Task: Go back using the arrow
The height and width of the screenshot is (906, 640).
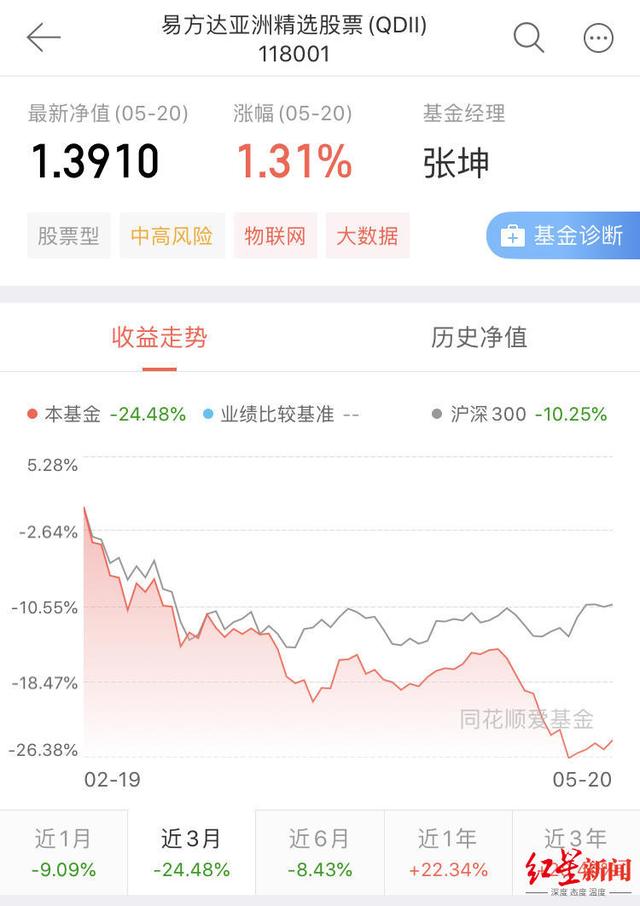Action: point(44,38)
